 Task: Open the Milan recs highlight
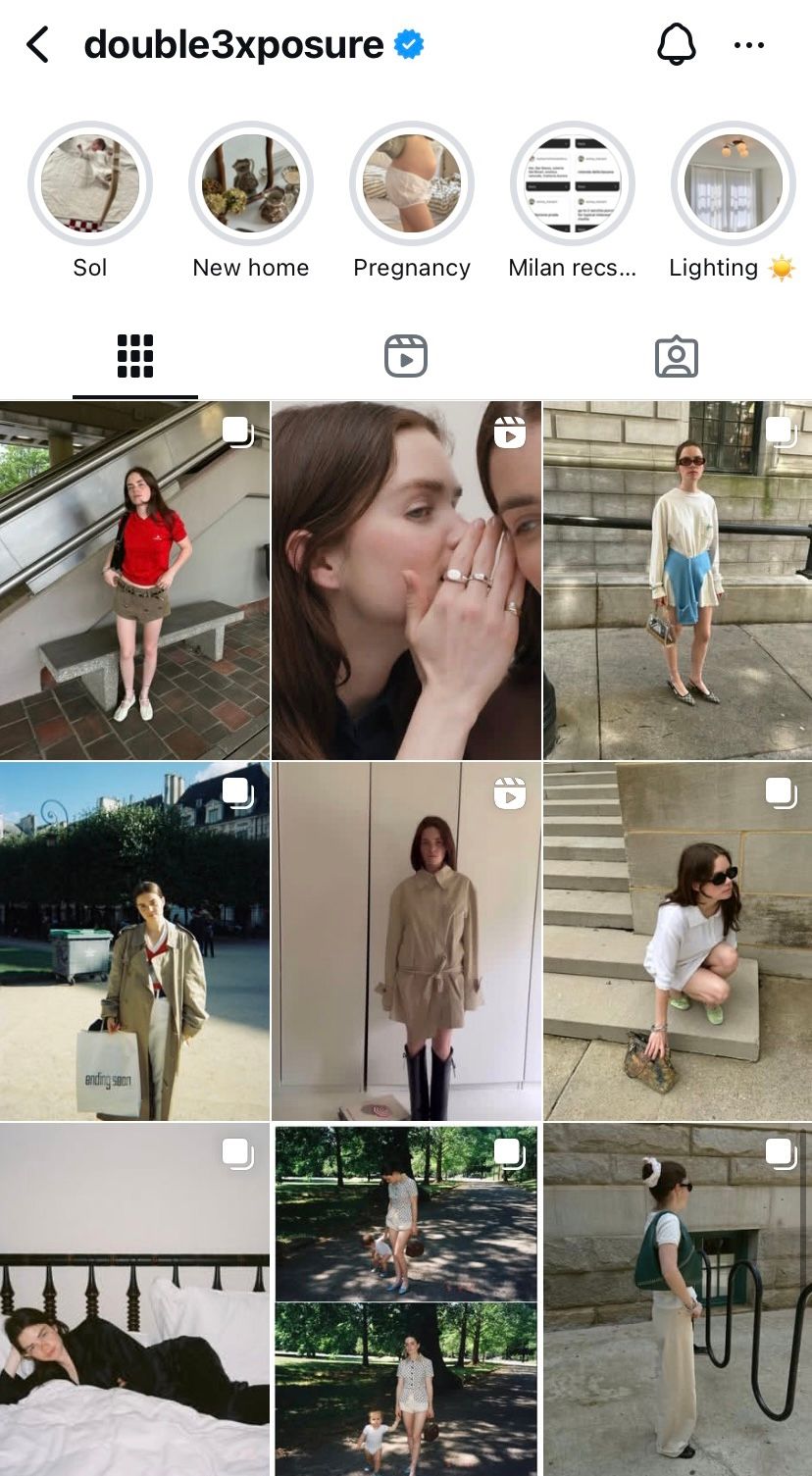(573, 183)
